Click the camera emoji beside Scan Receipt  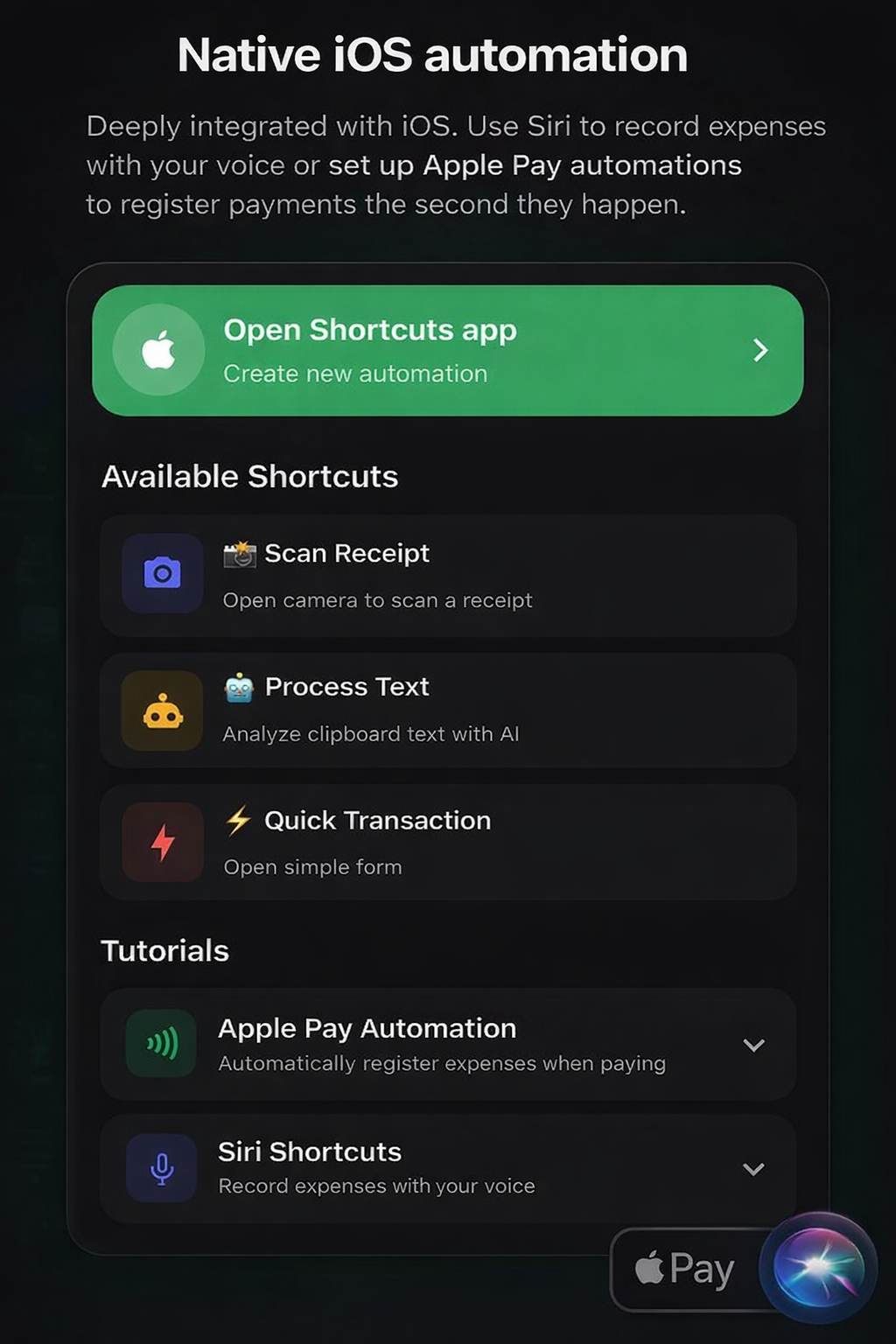point(240,552)
